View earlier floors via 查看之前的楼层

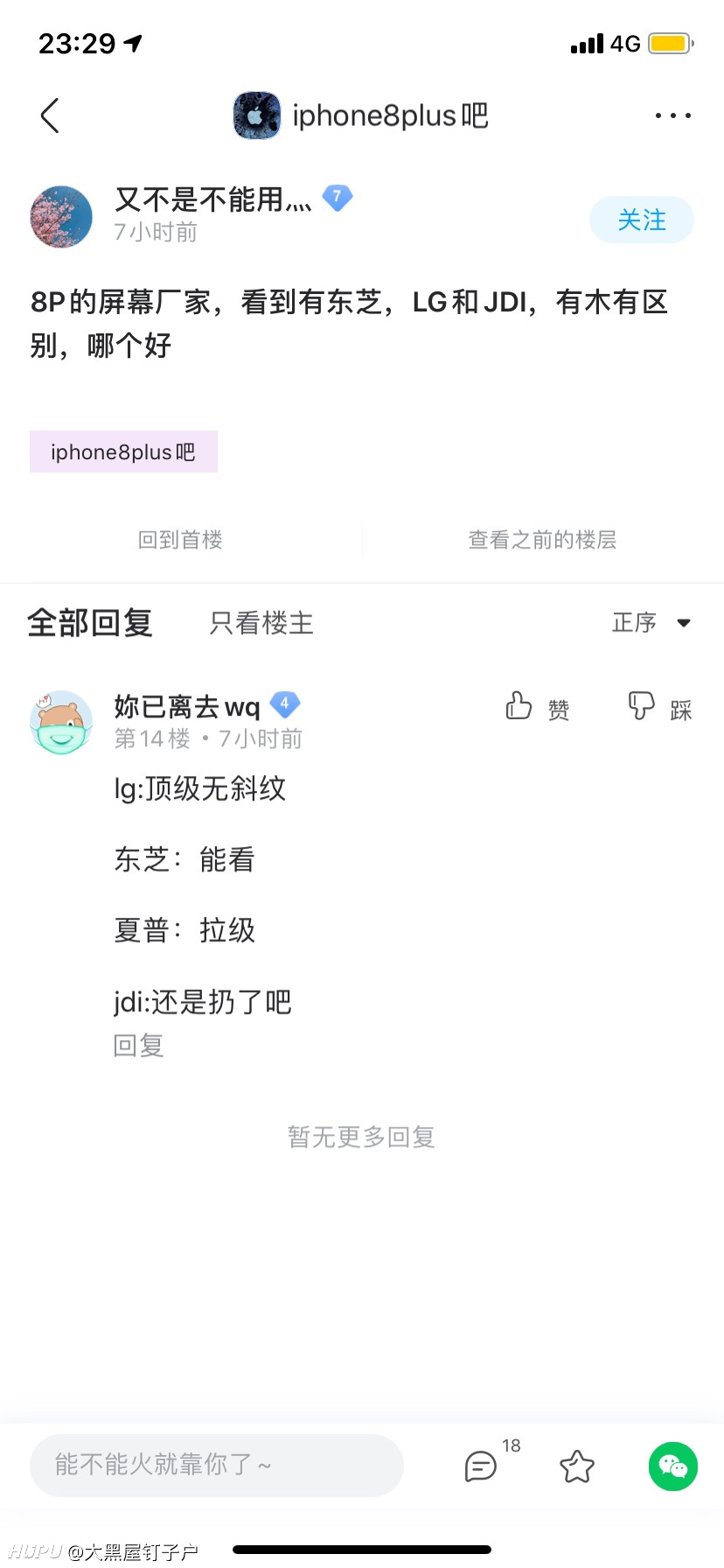(x=542, y=540)
